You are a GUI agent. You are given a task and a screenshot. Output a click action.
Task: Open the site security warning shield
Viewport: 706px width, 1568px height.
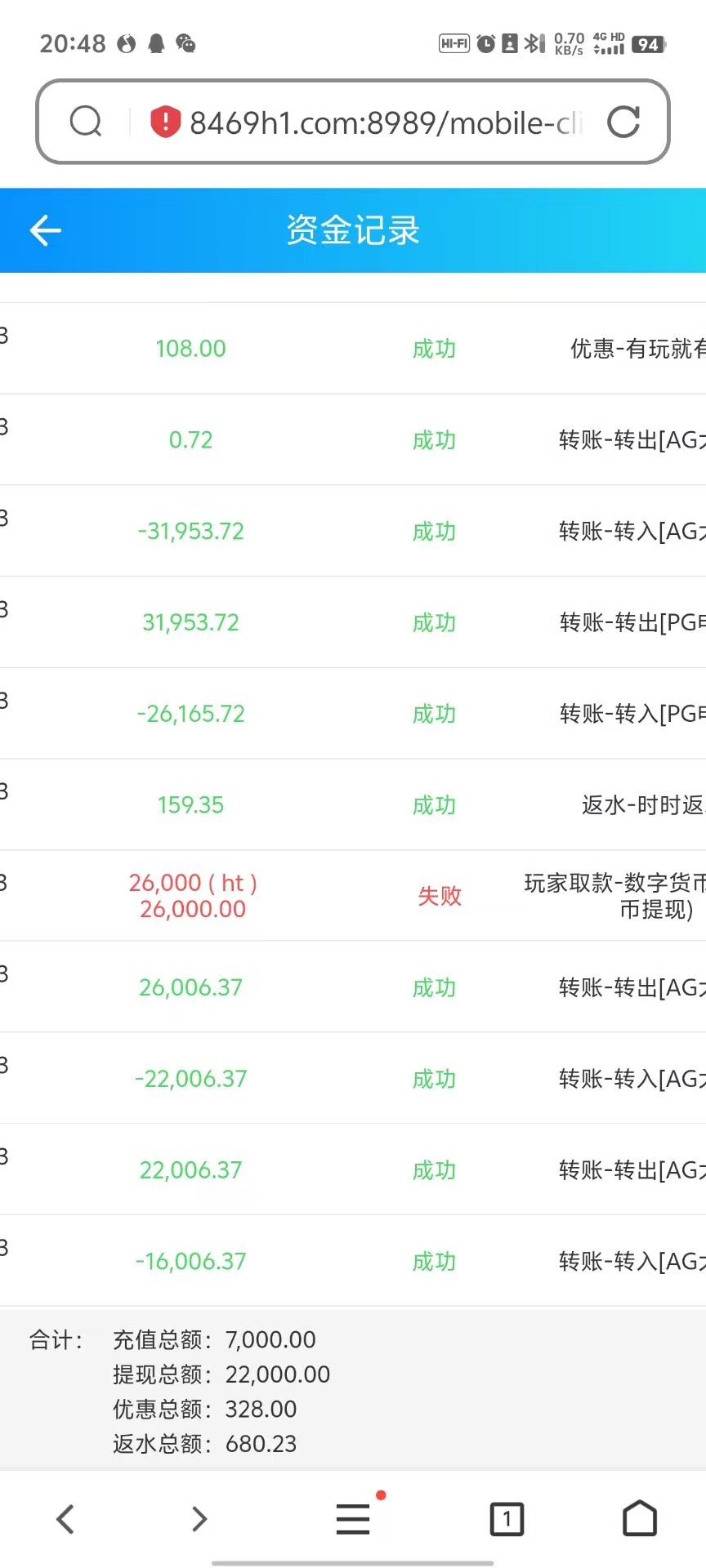[165, 122]
